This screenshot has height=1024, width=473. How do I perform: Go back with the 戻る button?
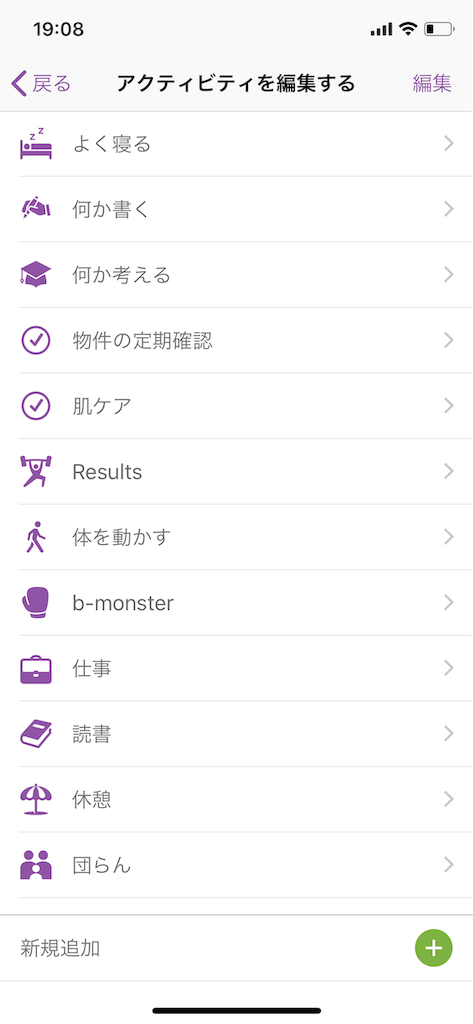(x=41, y=84)
